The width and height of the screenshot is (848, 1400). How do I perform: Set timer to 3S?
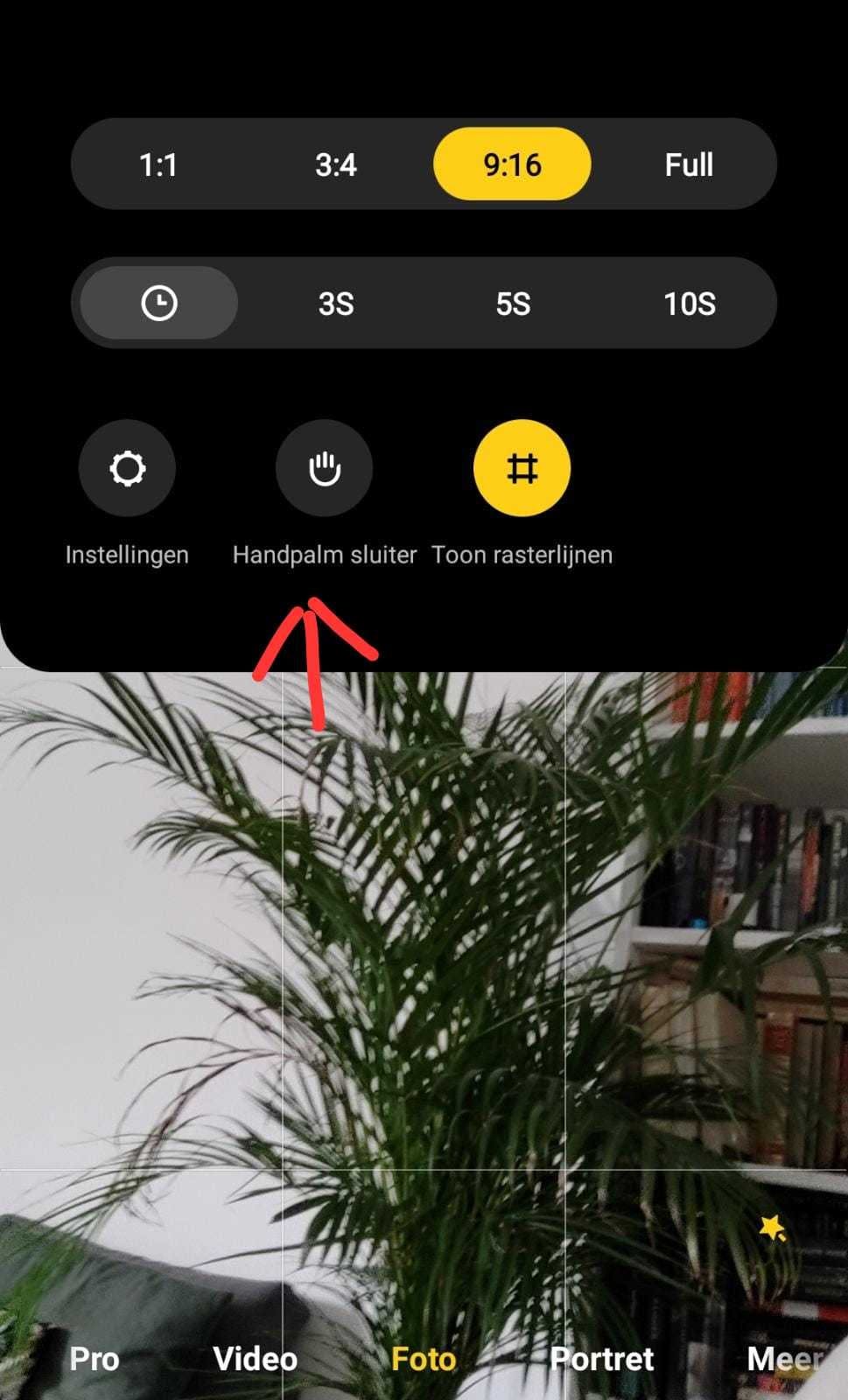click(x=336, y=304)
